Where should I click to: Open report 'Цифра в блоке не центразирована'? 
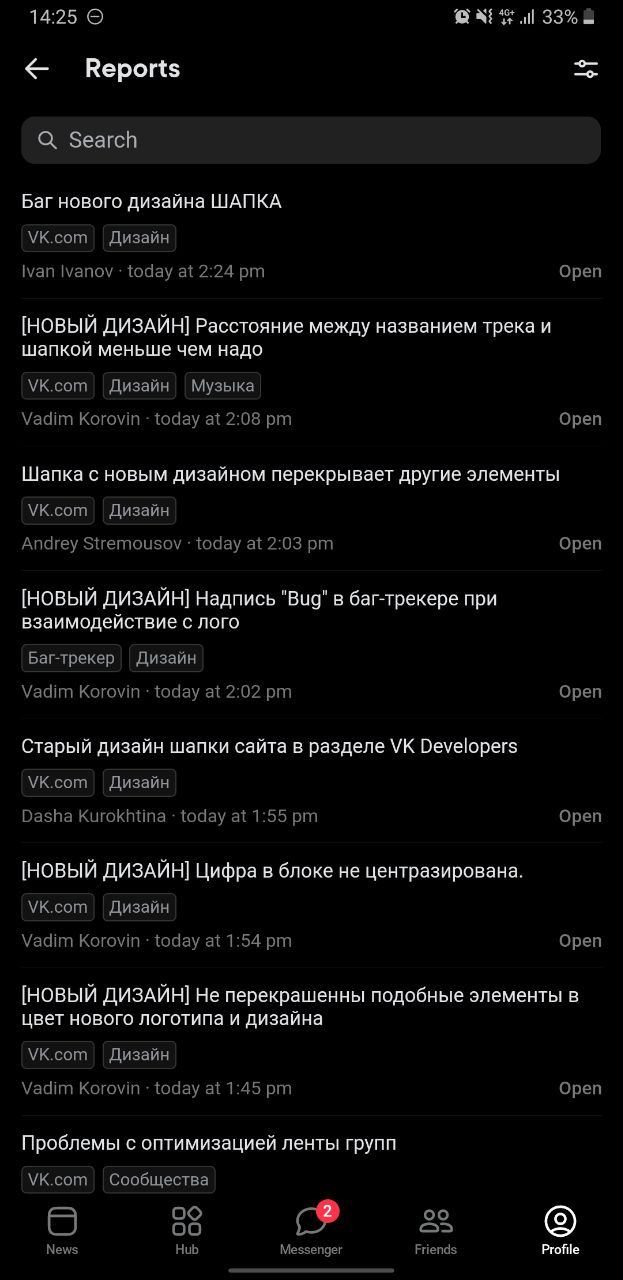[272, 871]
